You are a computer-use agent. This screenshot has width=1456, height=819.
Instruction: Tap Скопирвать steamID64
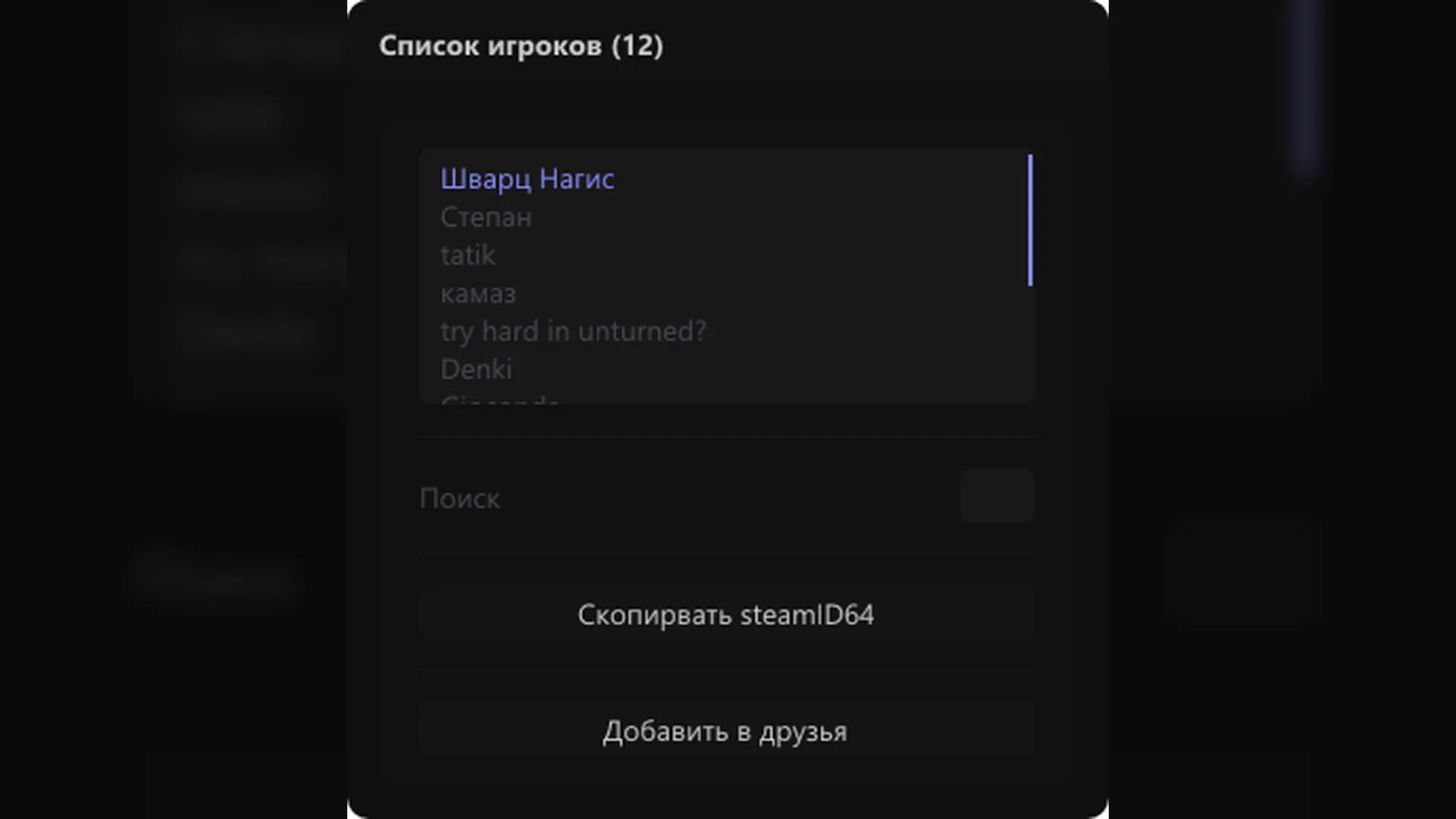[726, 614]
